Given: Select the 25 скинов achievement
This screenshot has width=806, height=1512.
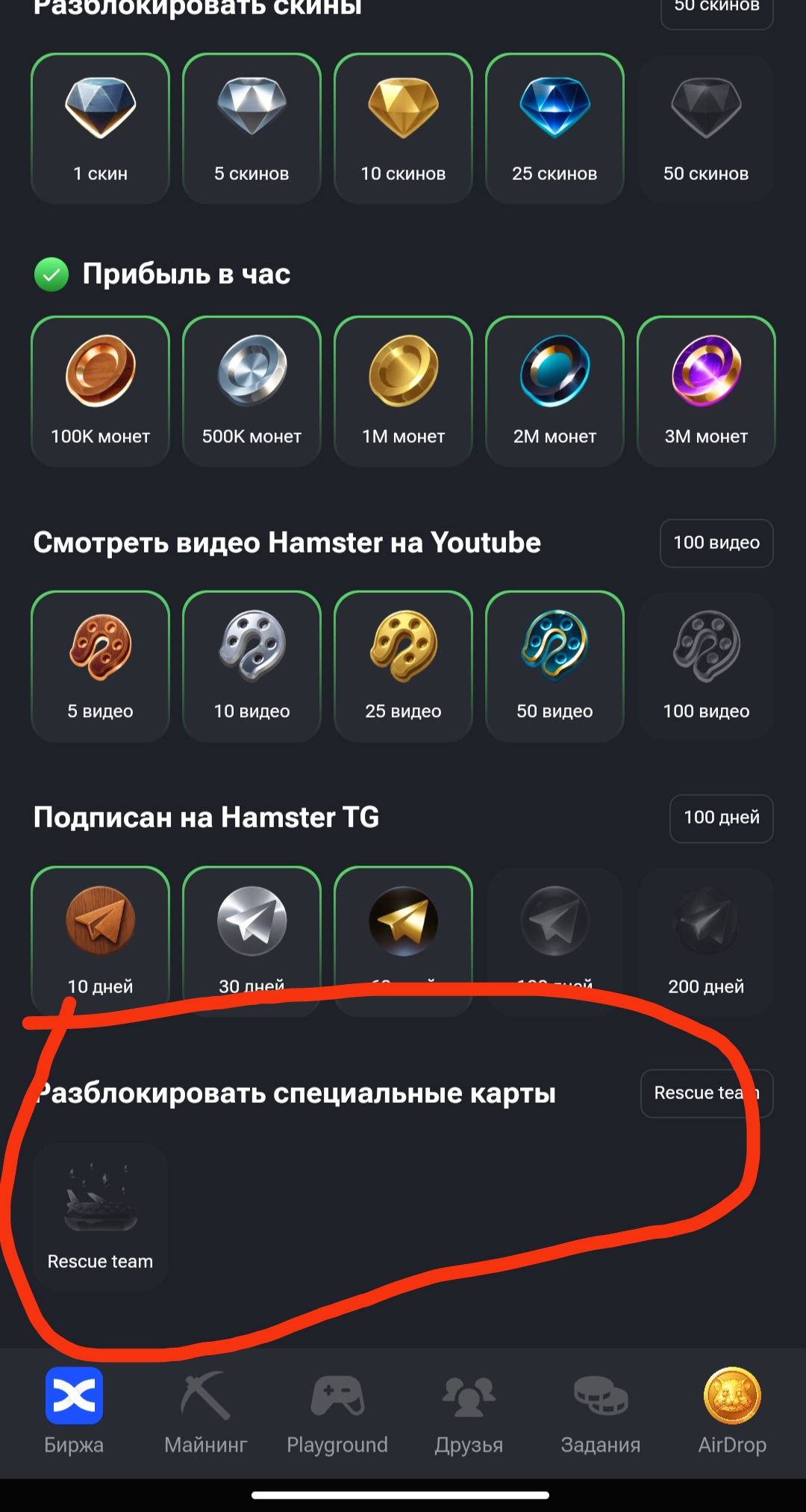Looking at the screenshot, I should (554, 128).
